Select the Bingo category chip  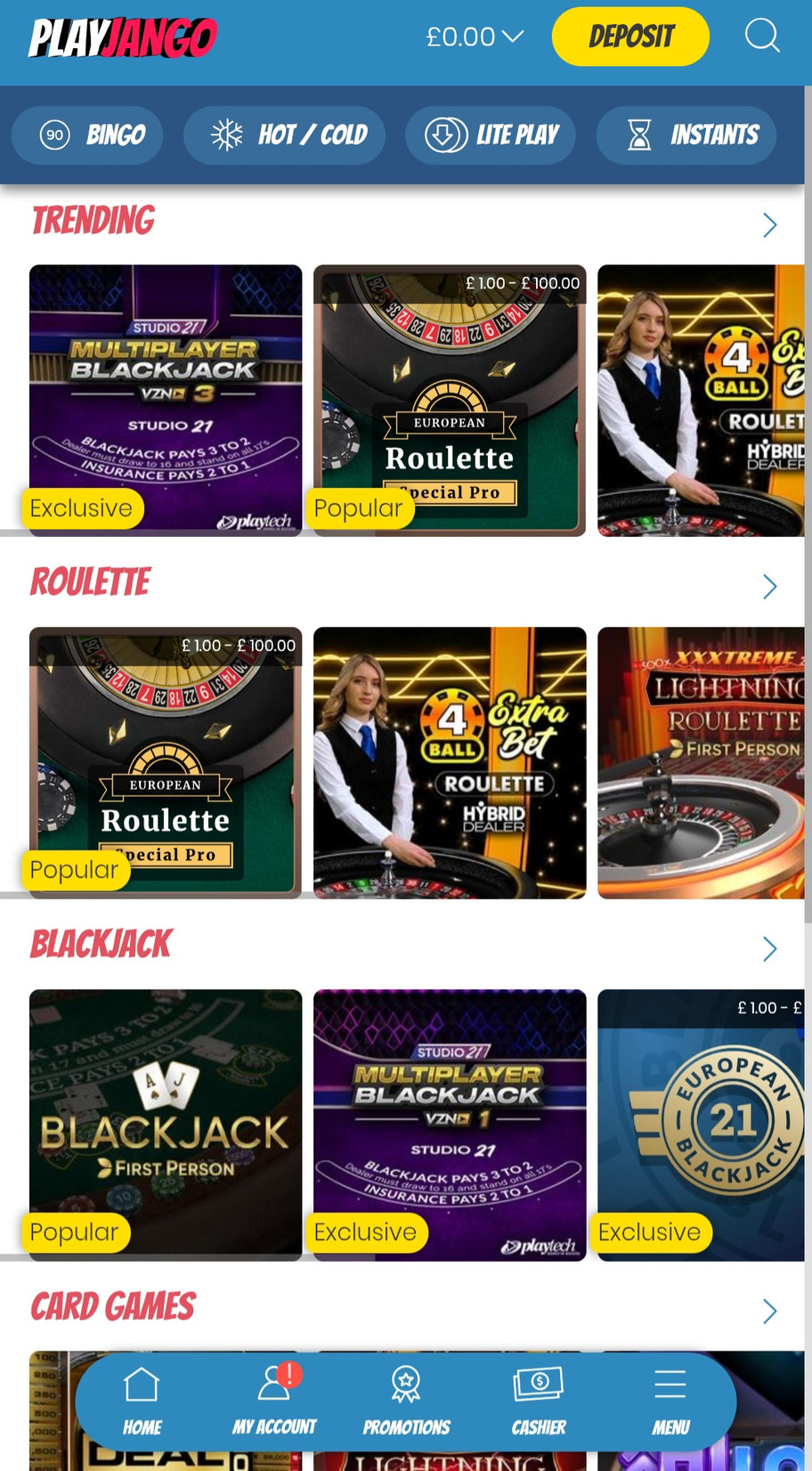87,135
